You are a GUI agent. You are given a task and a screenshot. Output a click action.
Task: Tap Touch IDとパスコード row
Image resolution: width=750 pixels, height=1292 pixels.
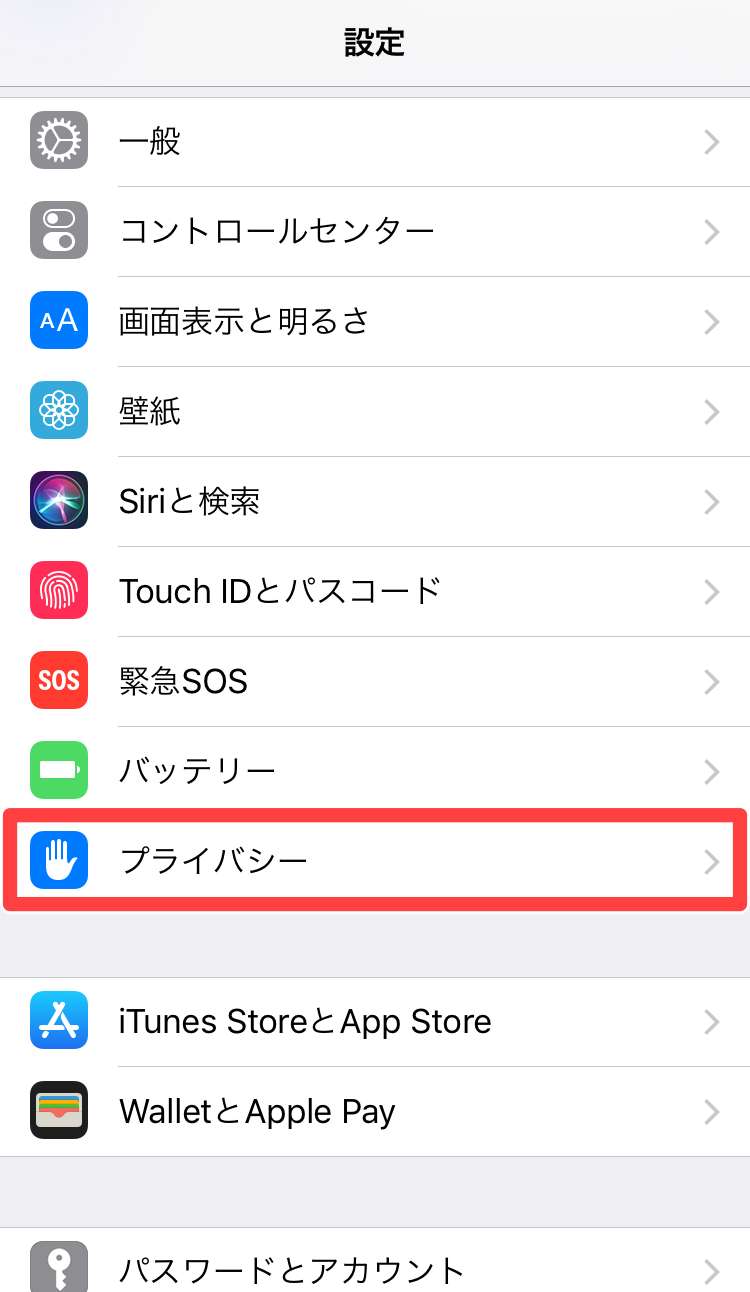[x=375, y=591]
